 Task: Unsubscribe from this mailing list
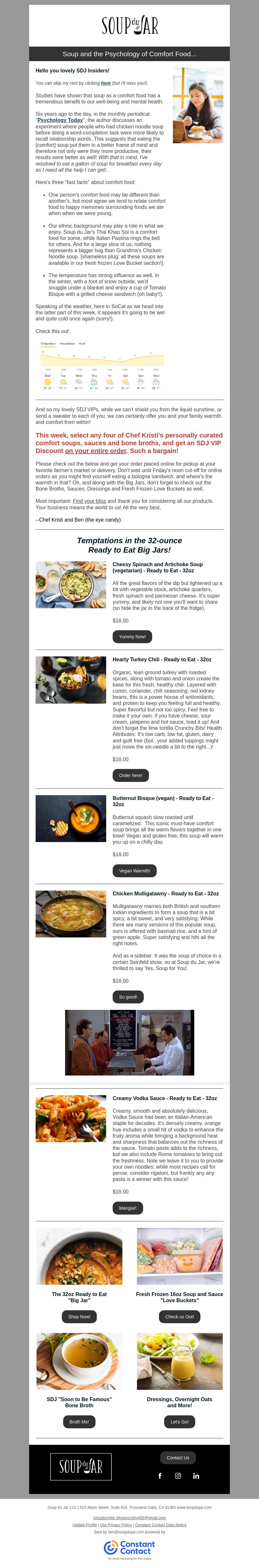129,1518
